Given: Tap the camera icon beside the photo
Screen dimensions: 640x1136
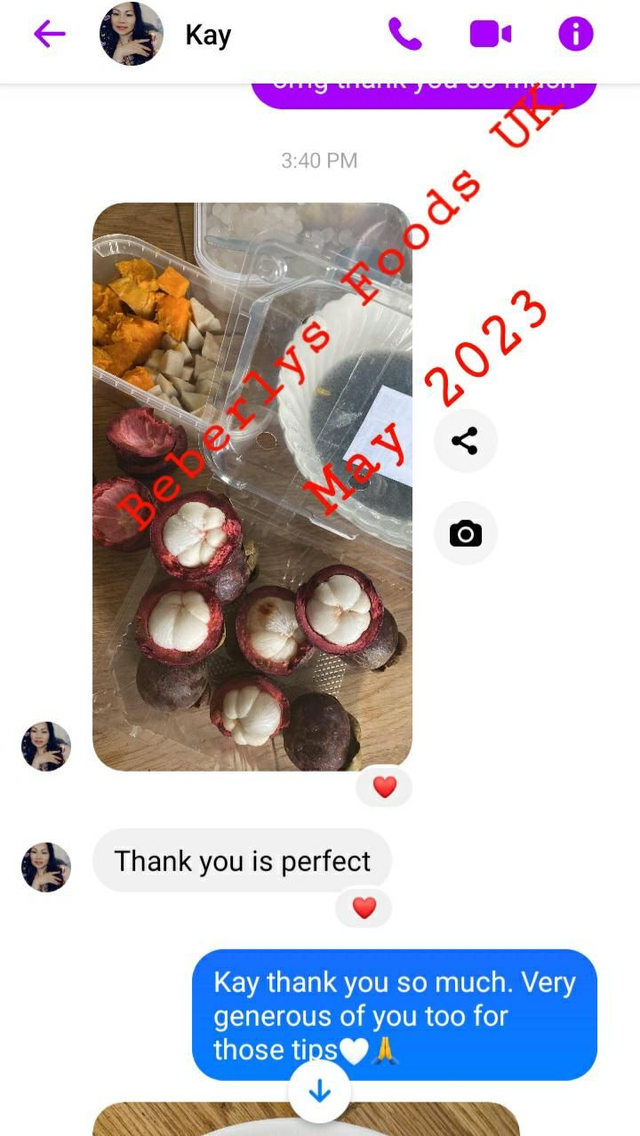Looking at the screenshot, I should coord(465,534).
